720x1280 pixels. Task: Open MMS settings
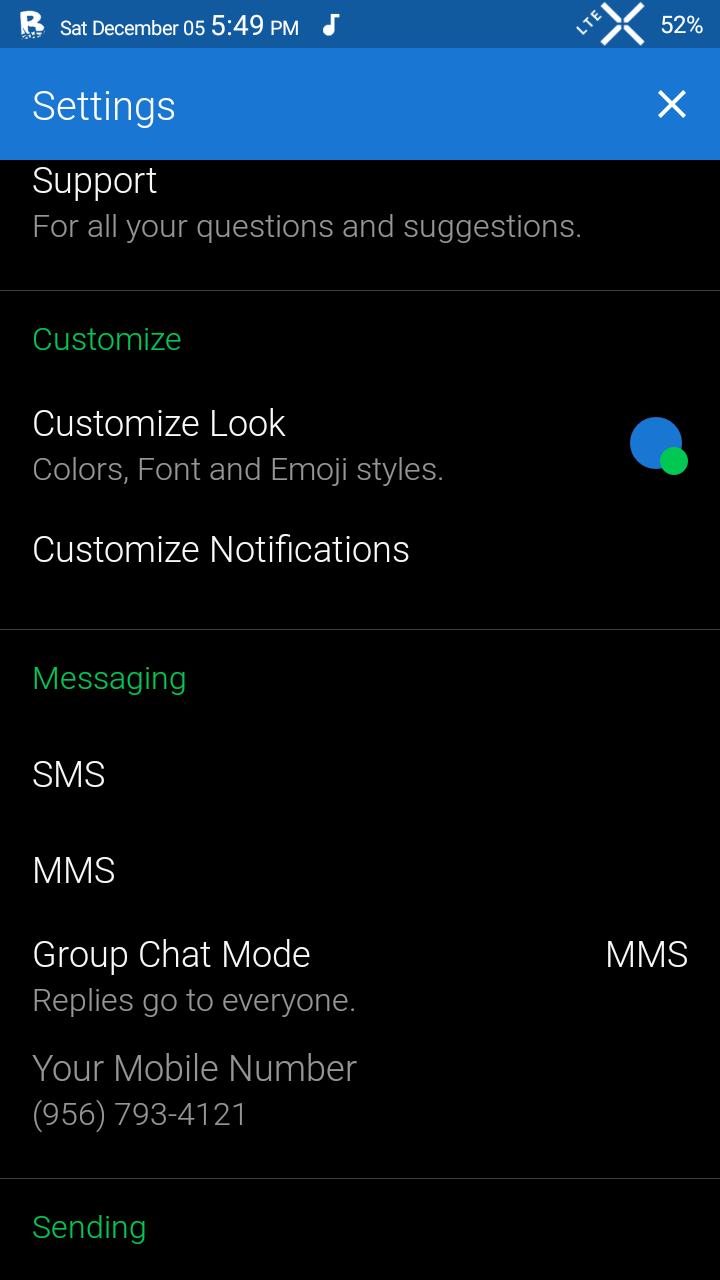75,871
